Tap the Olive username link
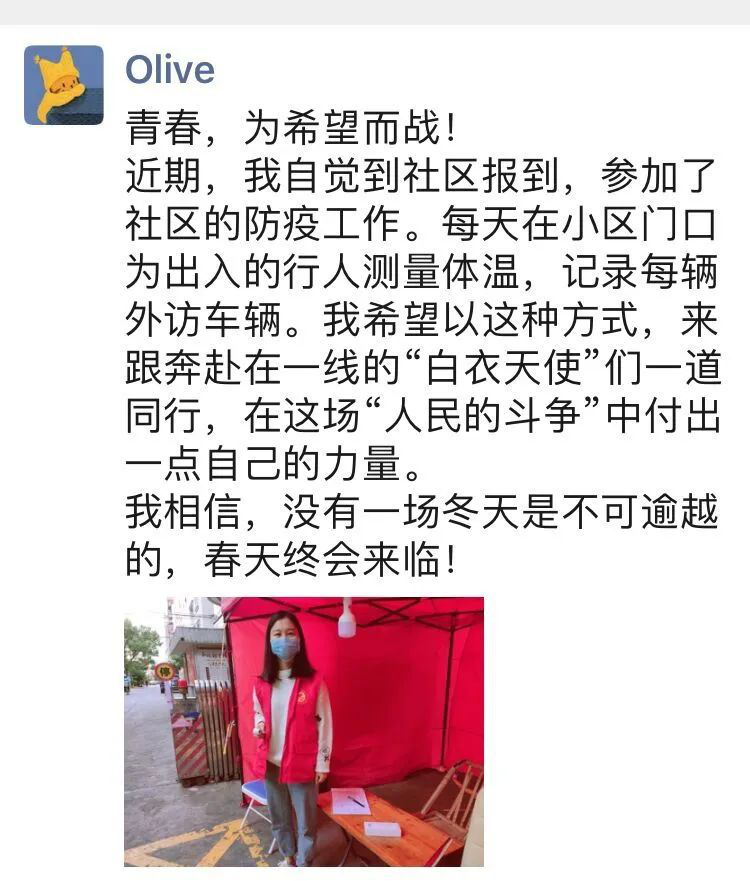The width and height of the screenshot is (750, 881). click(169, 70)
